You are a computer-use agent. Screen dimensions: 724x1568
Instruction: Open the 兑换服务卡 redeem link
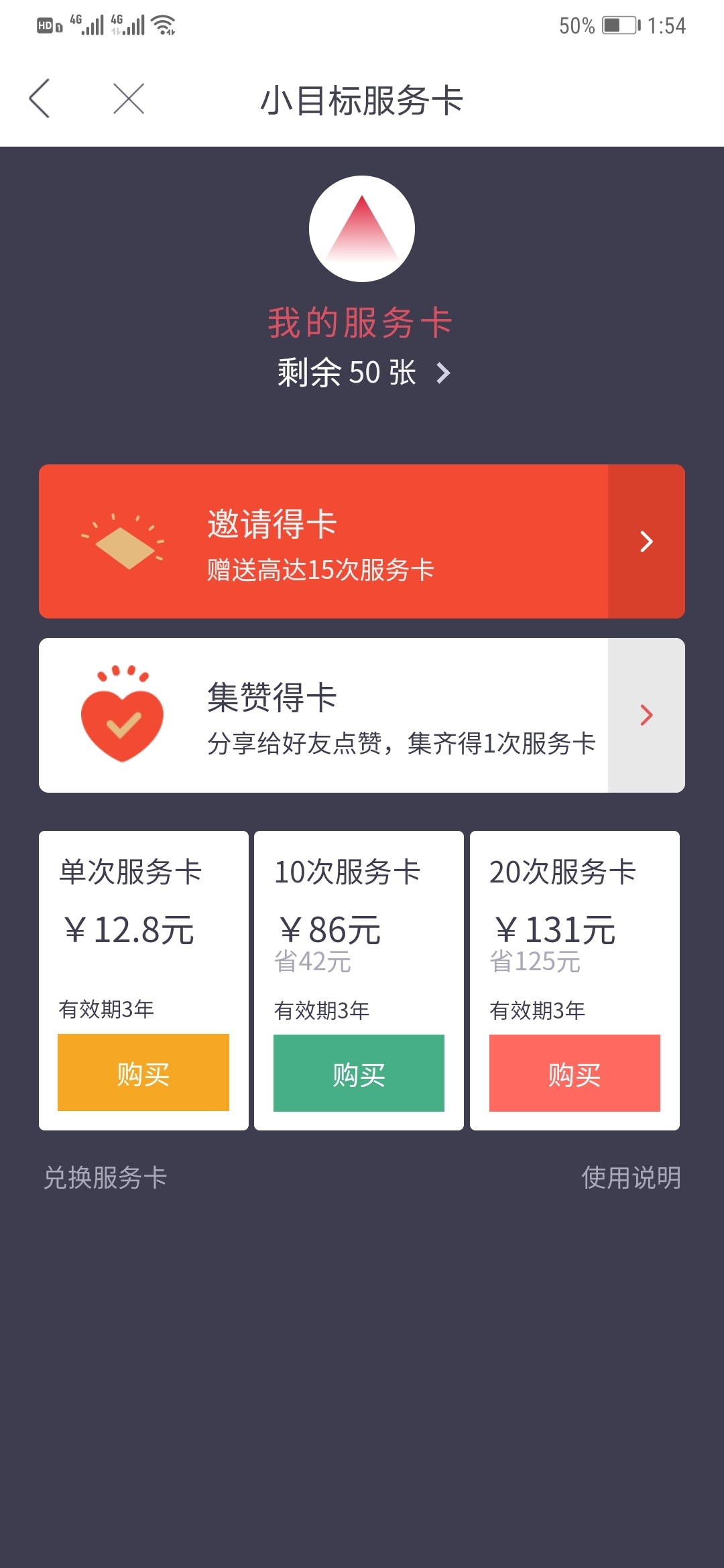[105, 1177]
